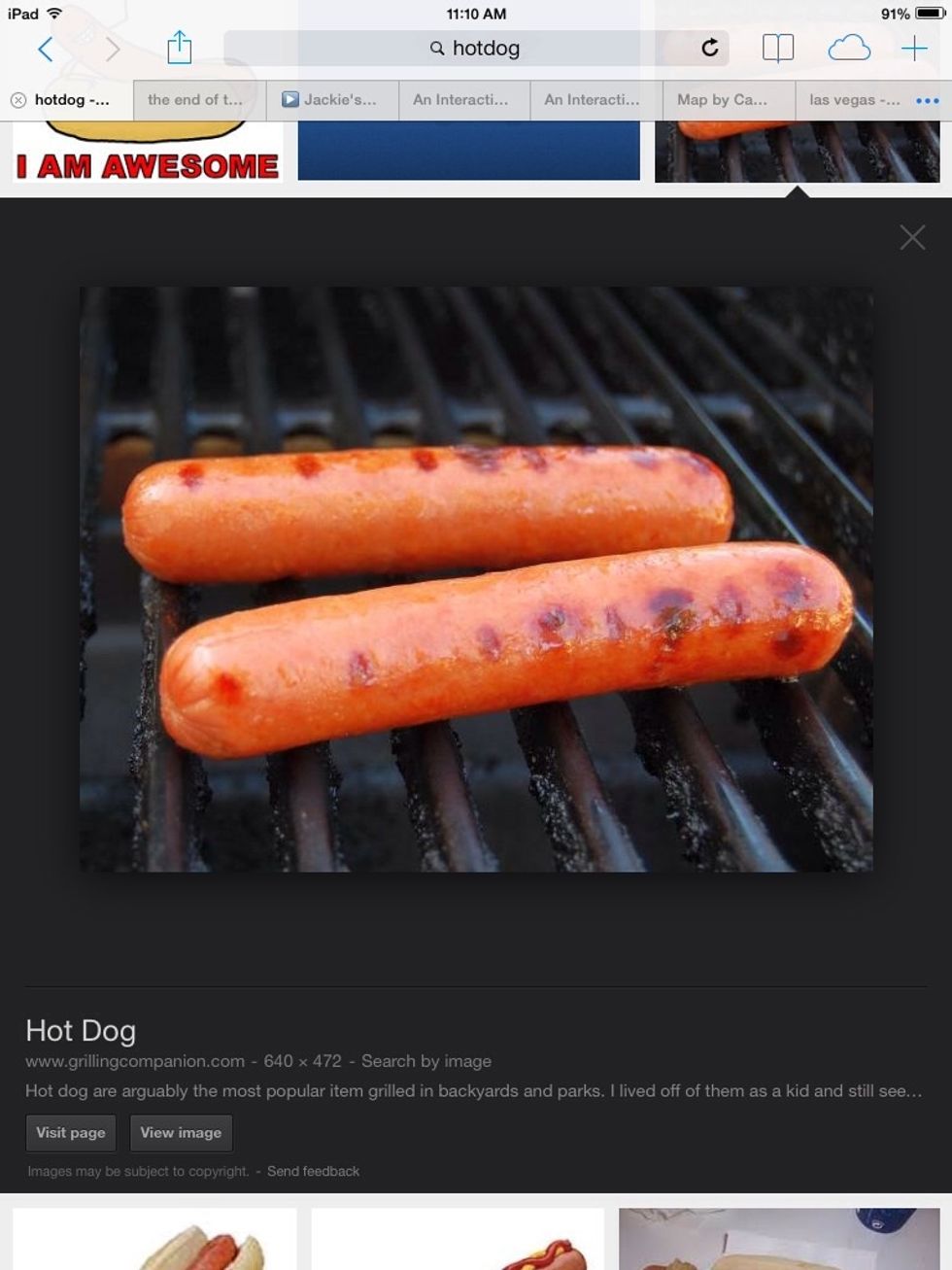Tap the Visit page button
The width and height of the screenshot is (952, 1270).
point(71,1133)
